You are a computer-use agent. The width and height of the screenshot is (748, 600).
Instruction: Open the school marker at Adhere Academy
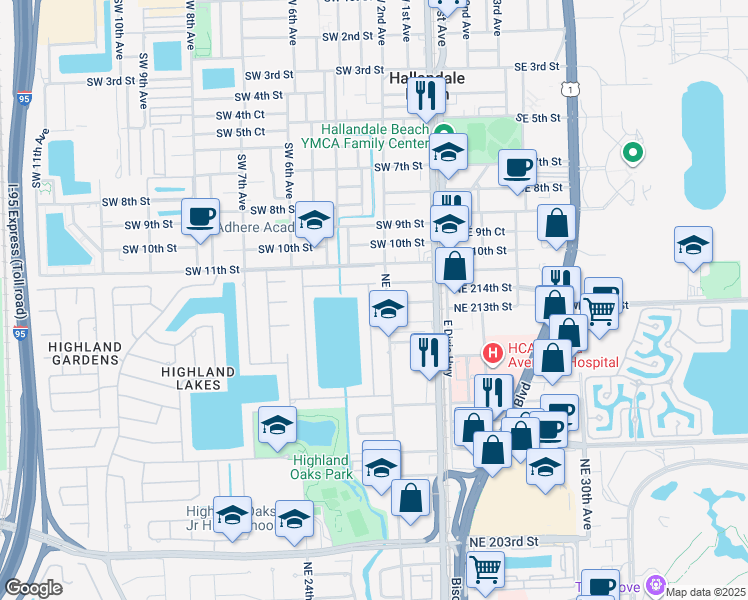[314, 220]
